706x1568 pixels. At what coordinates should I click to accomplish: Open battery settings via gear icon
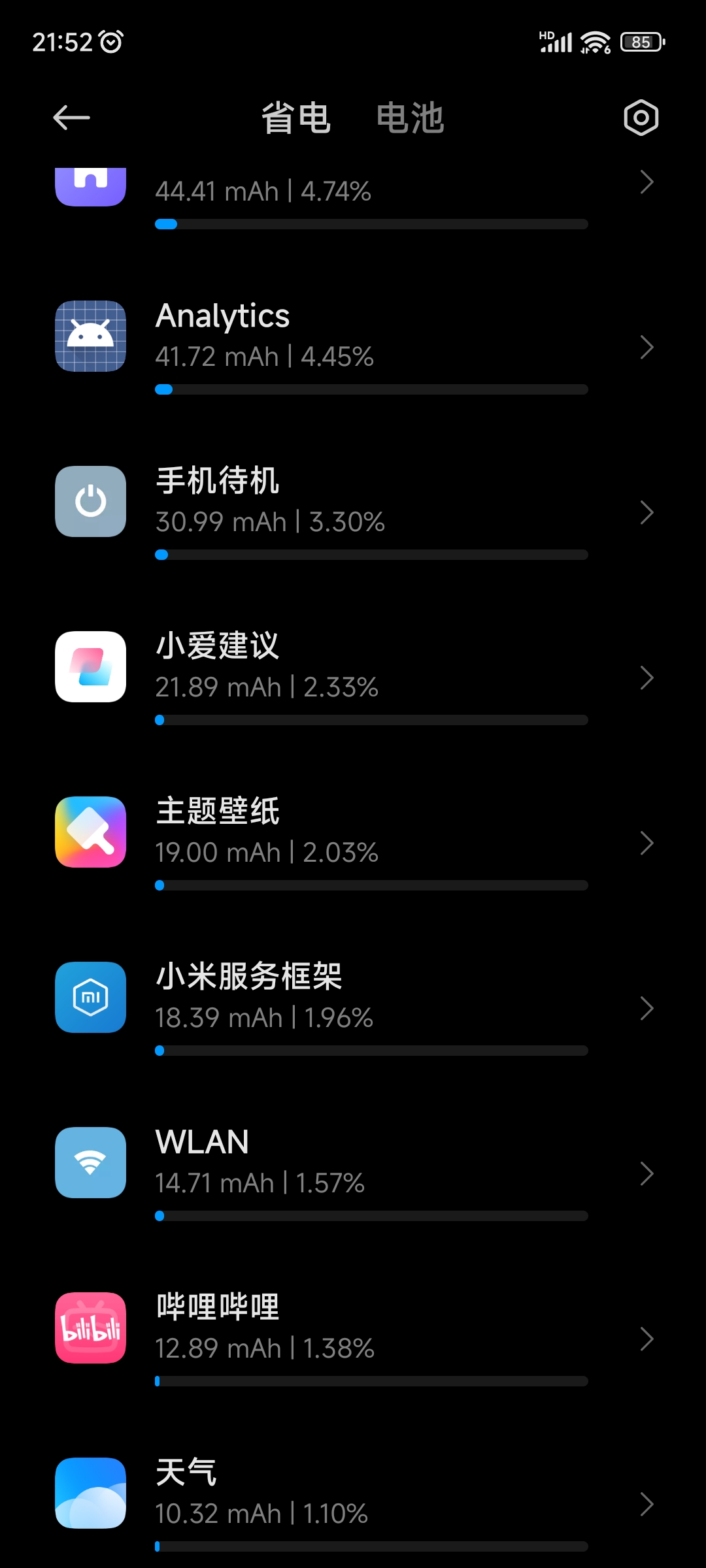click(x=640, y=118)
